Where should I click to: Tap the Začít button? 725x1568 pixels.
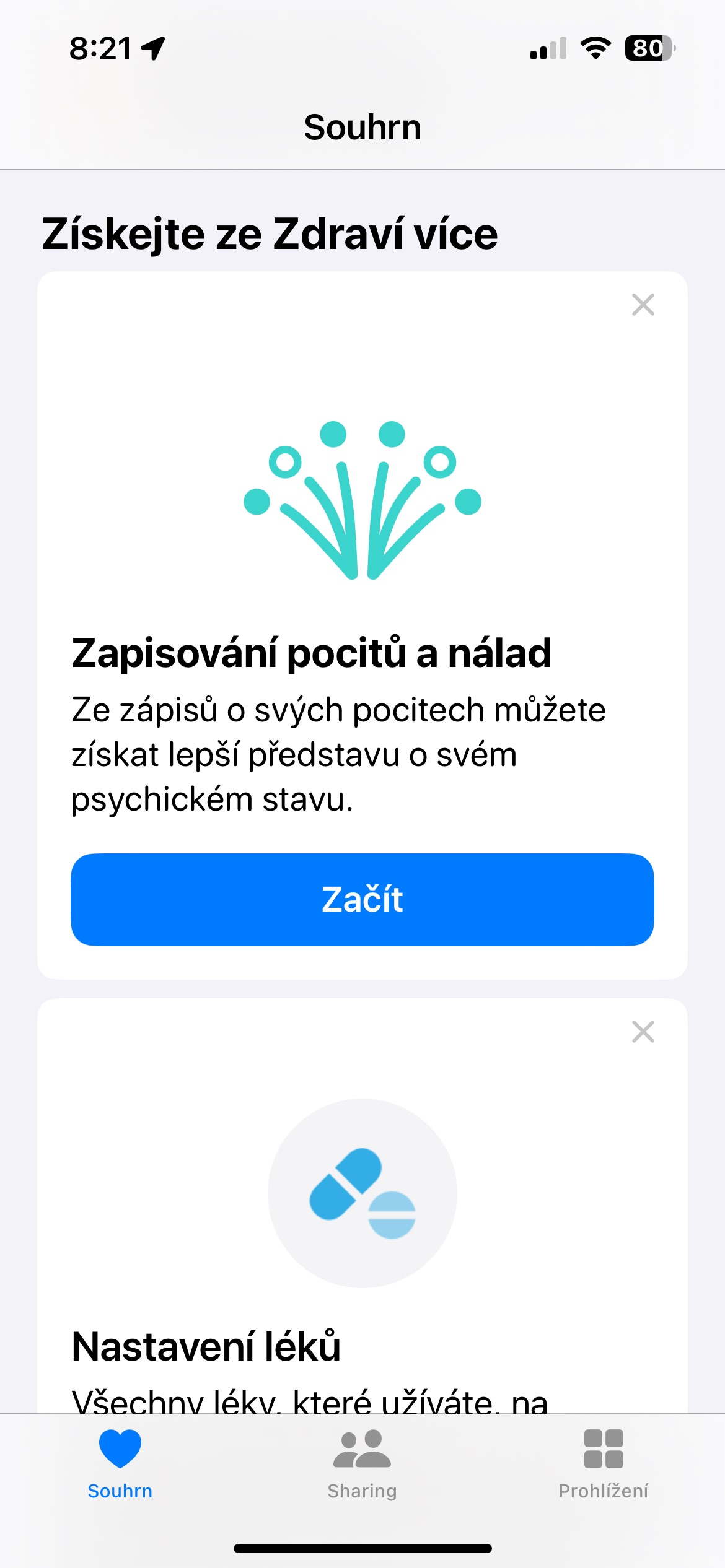pyautogui.click(x=362, y=899)
